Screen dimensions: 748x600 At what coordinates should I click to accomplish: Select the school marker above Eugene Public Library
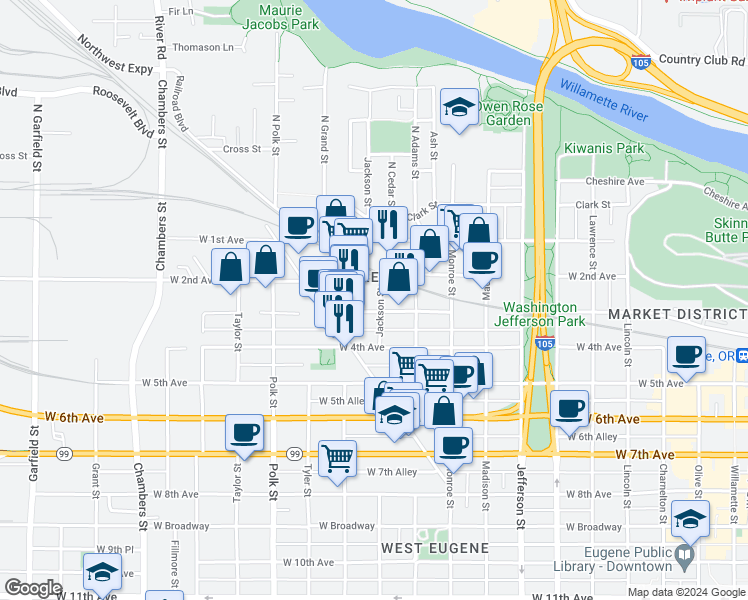[x=690, y=521]
